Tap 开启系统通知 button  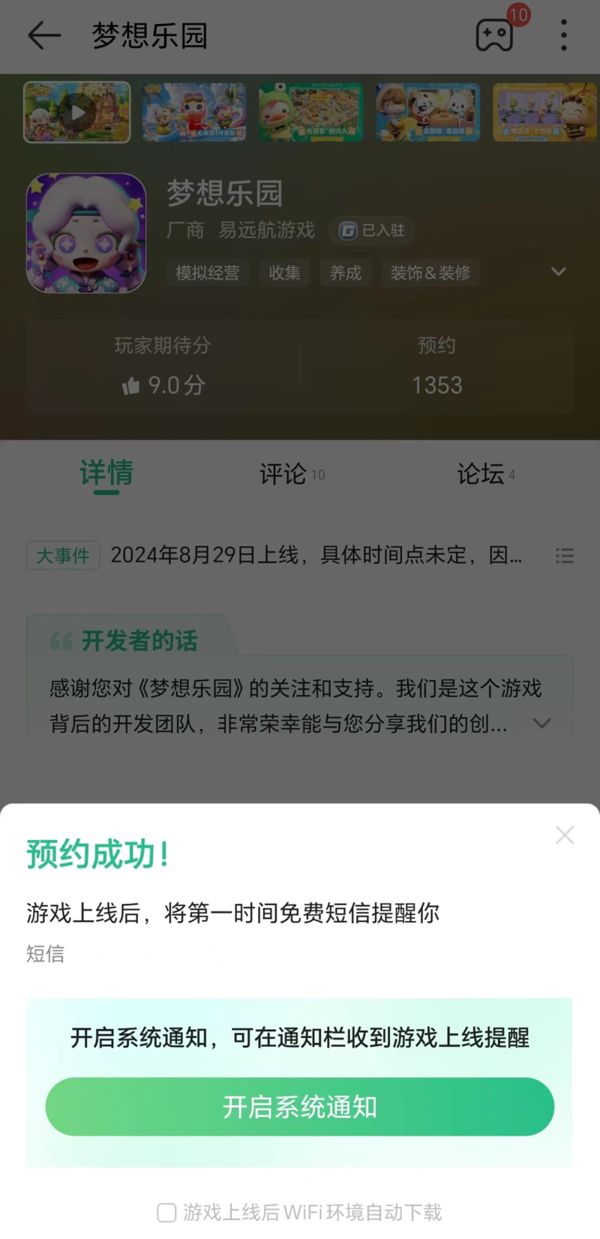point(299,1106)
